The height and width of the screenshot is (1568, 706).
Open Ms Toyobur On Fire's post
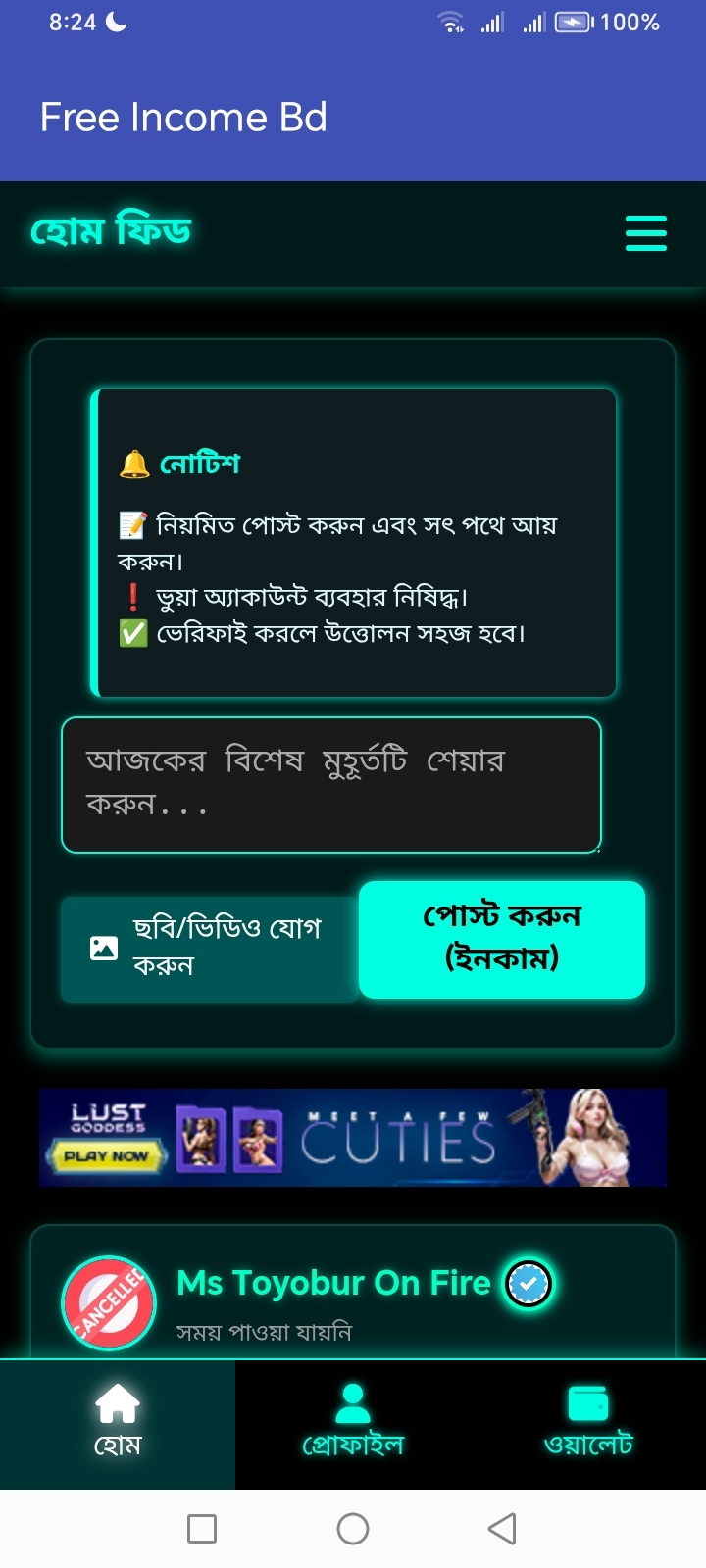(333, 1284)
